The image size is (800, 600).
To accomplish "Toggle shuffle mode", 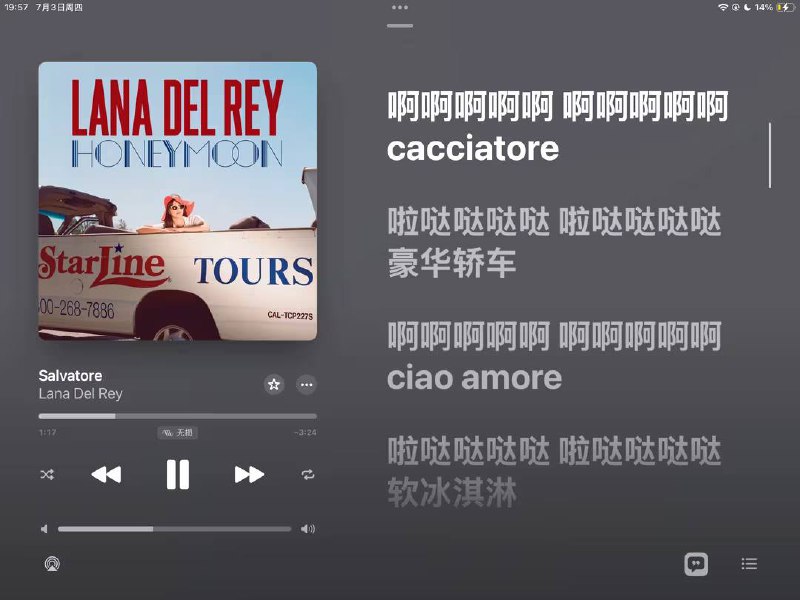I will click(47, 474).
